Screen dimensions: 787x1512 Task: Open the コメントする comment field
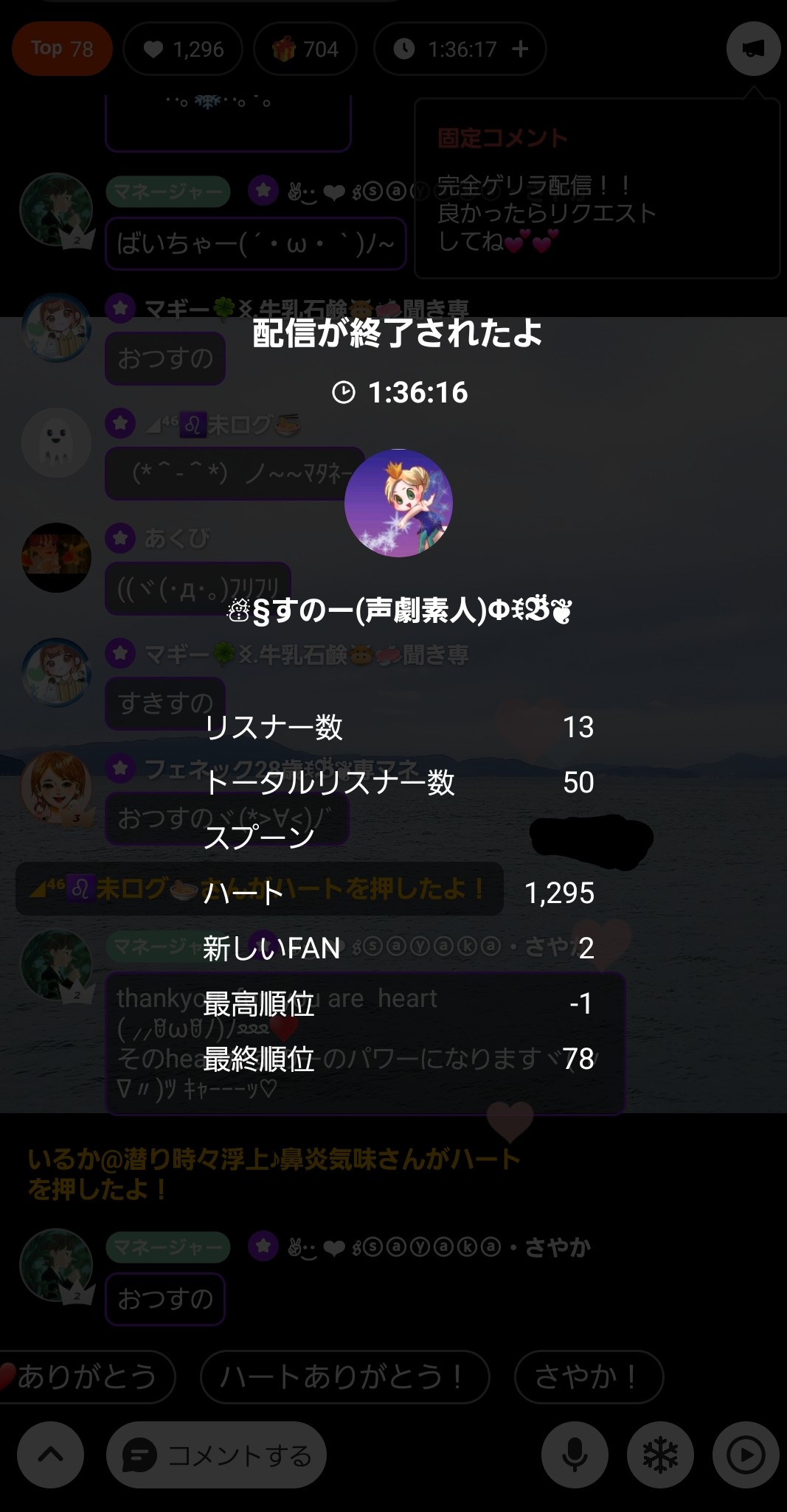(217, 1454)
